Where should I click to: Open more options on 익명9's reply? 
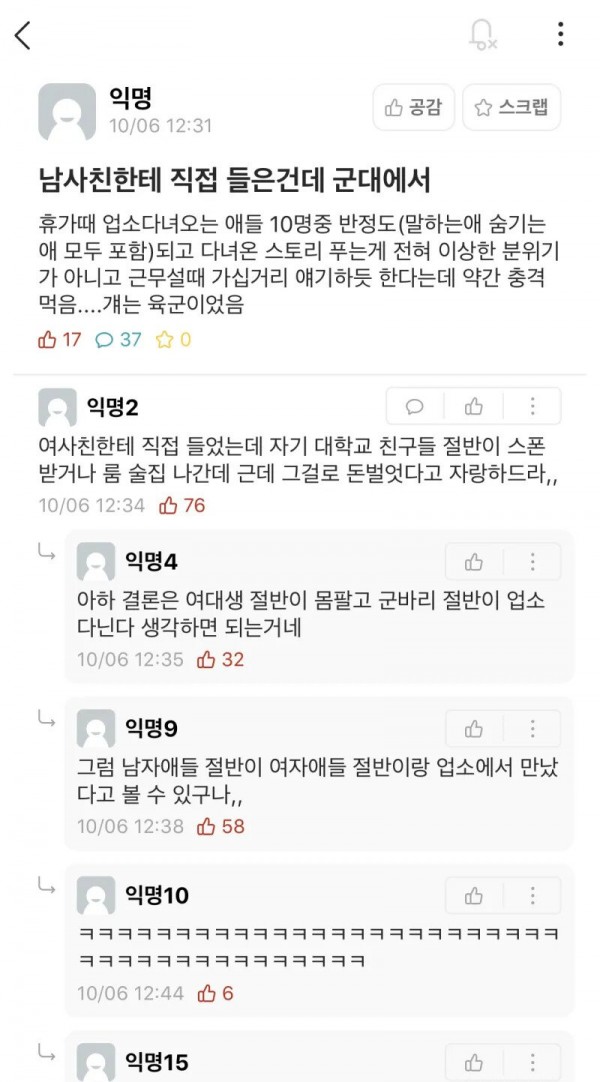click(532, 729)
